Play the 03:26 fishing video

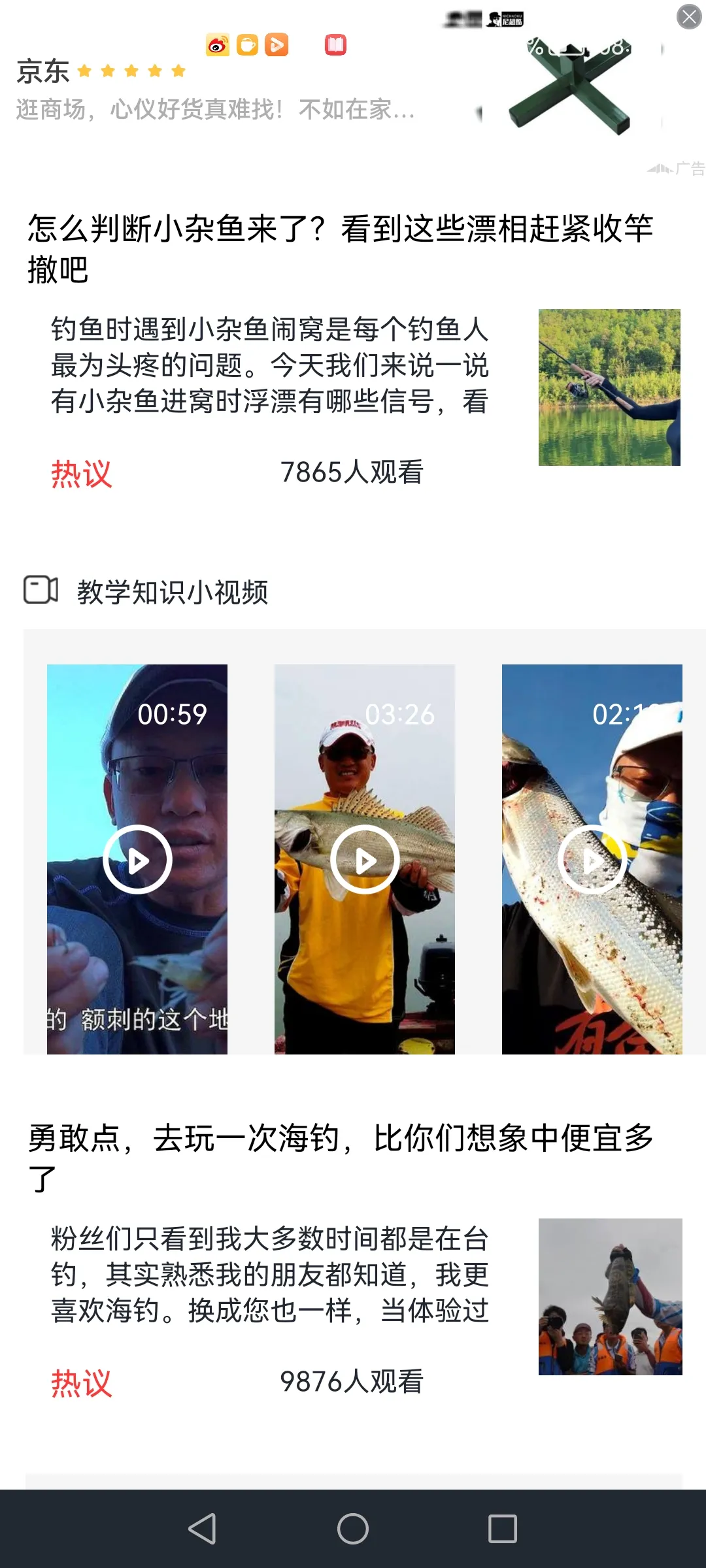tap(364, 859)
